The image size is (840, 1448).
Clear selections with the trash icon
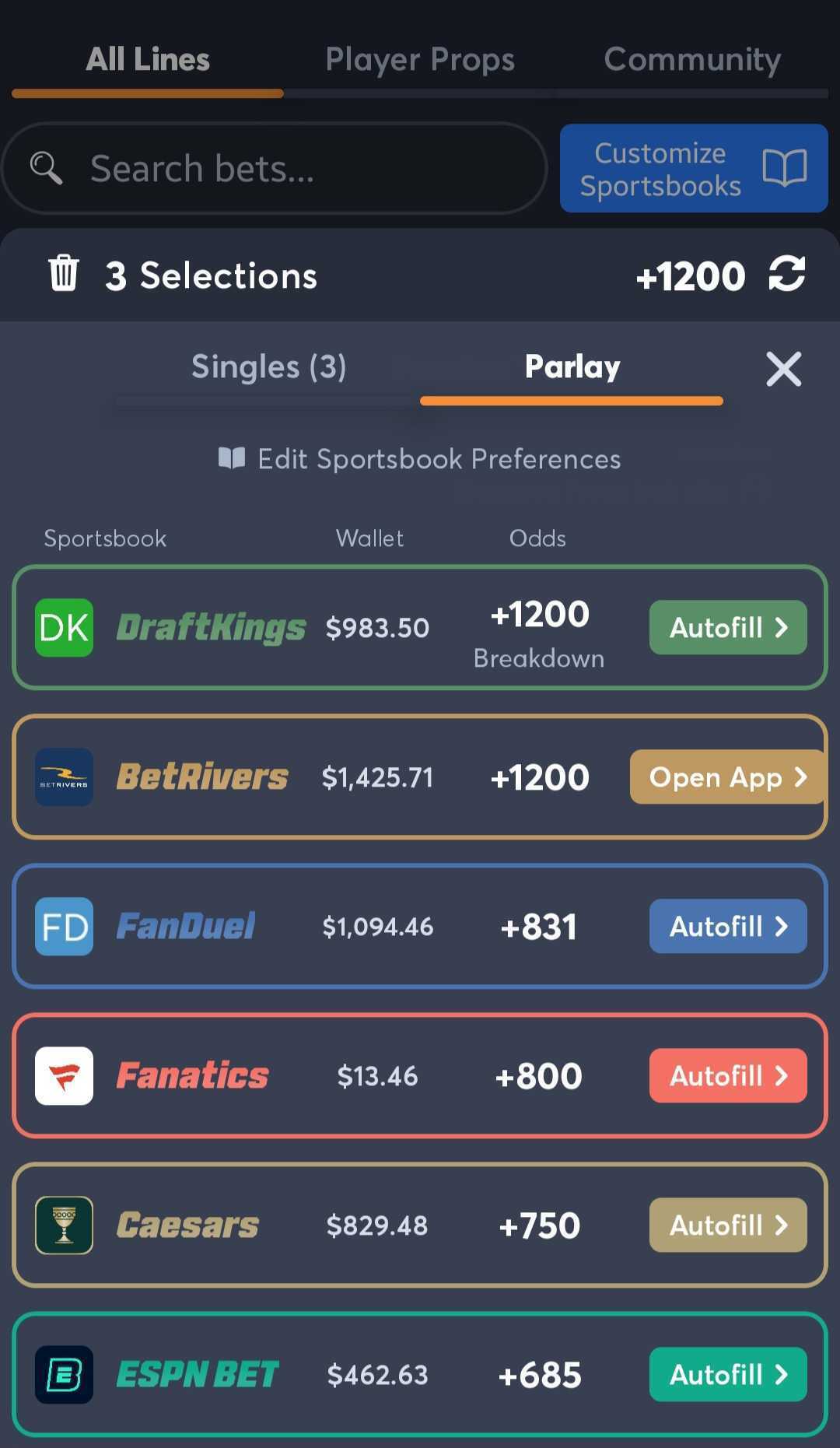[x=64, y=274]
